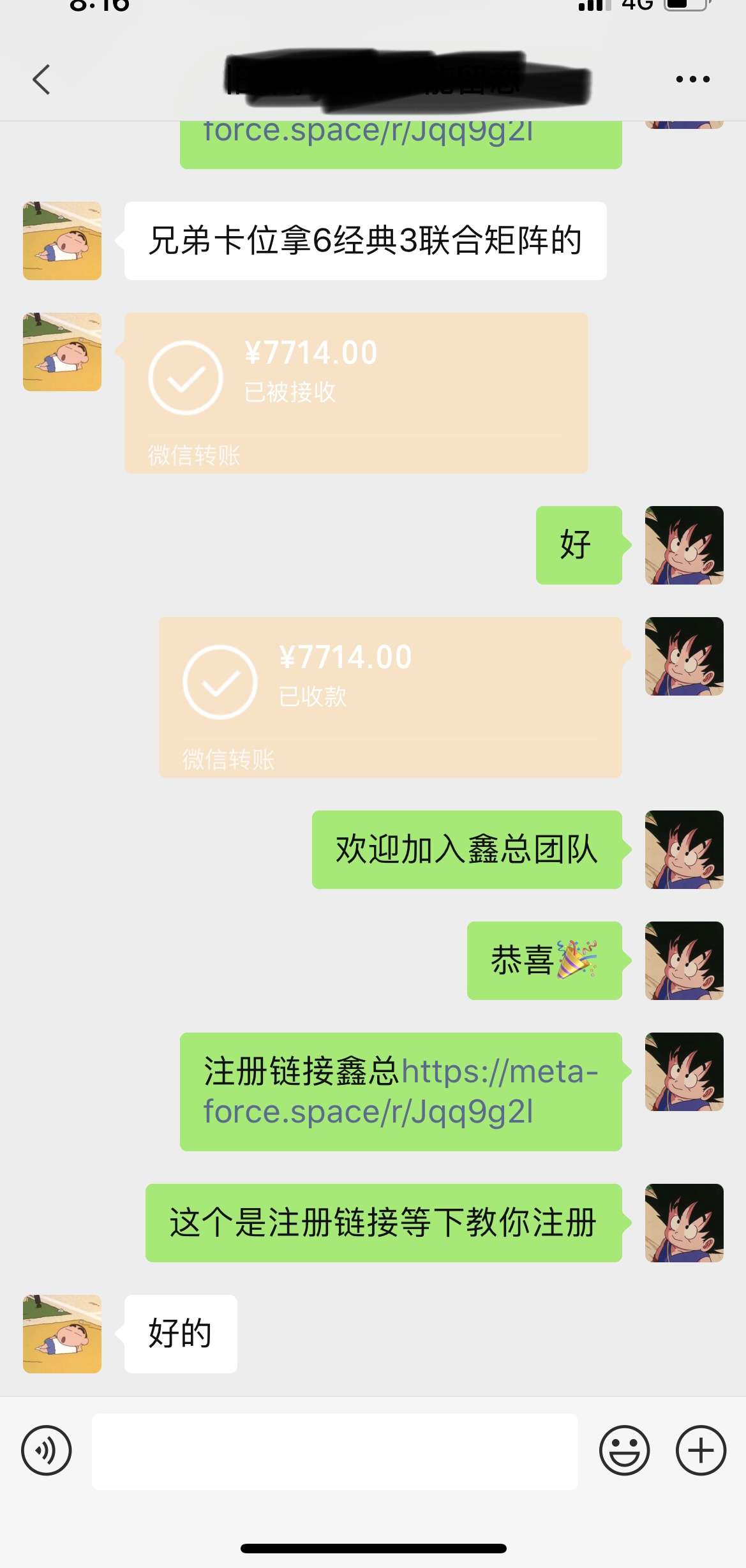Open the ¥7714.00 transfer card marked 已收款
The image size is (746, 1568).
coord(390,697)
